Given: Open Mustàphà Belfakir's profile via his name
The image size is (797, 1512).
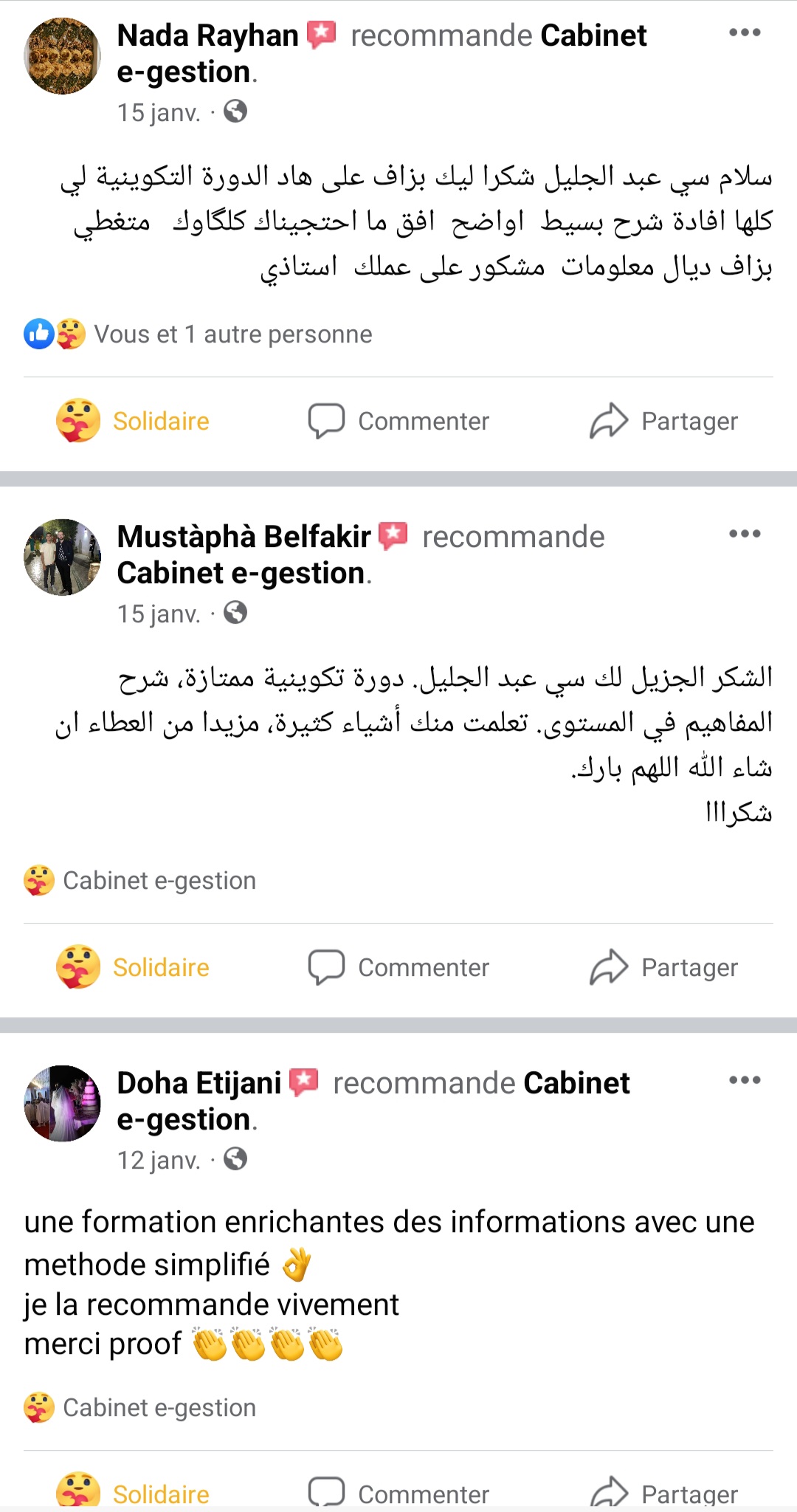Looking at the screenshot, I should (x=244, y=537).
